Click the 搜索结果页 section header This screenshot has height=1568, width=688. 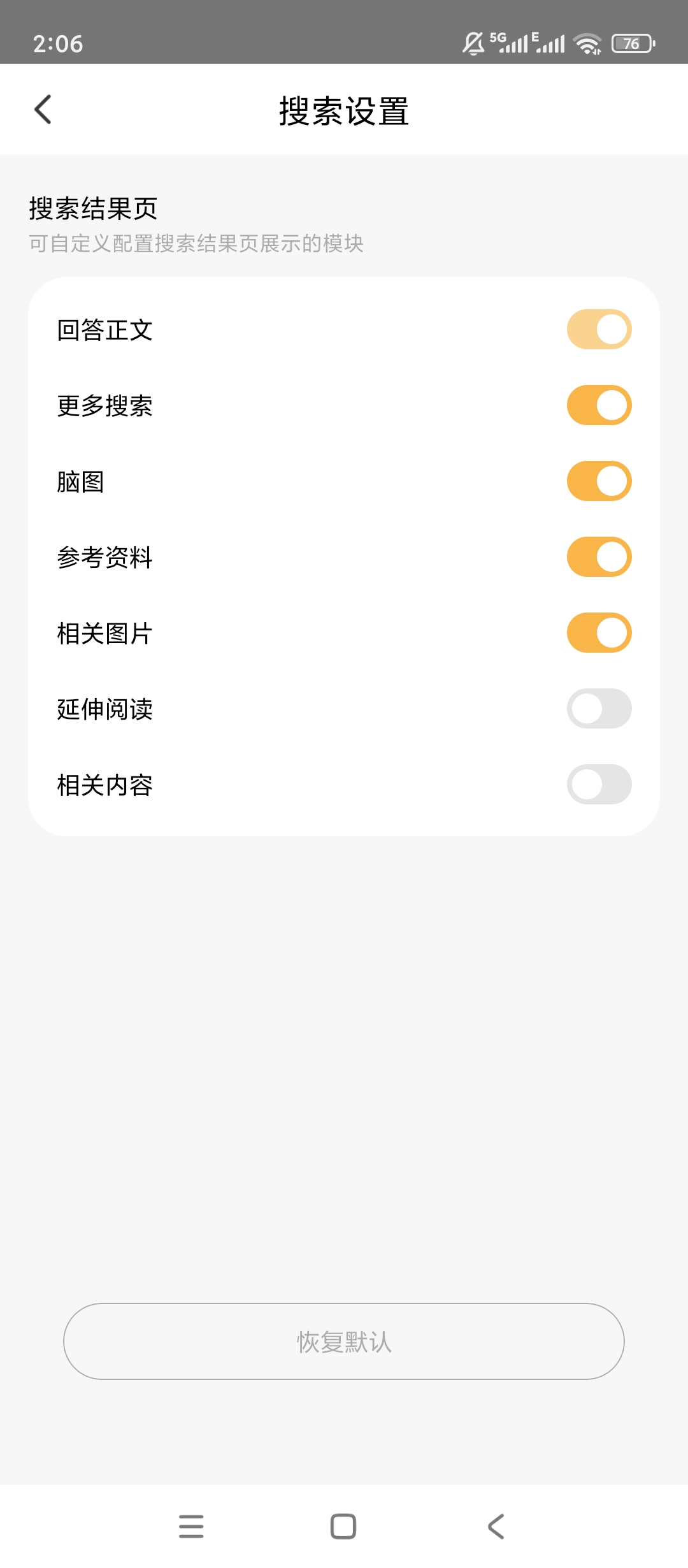coord(92,205)
